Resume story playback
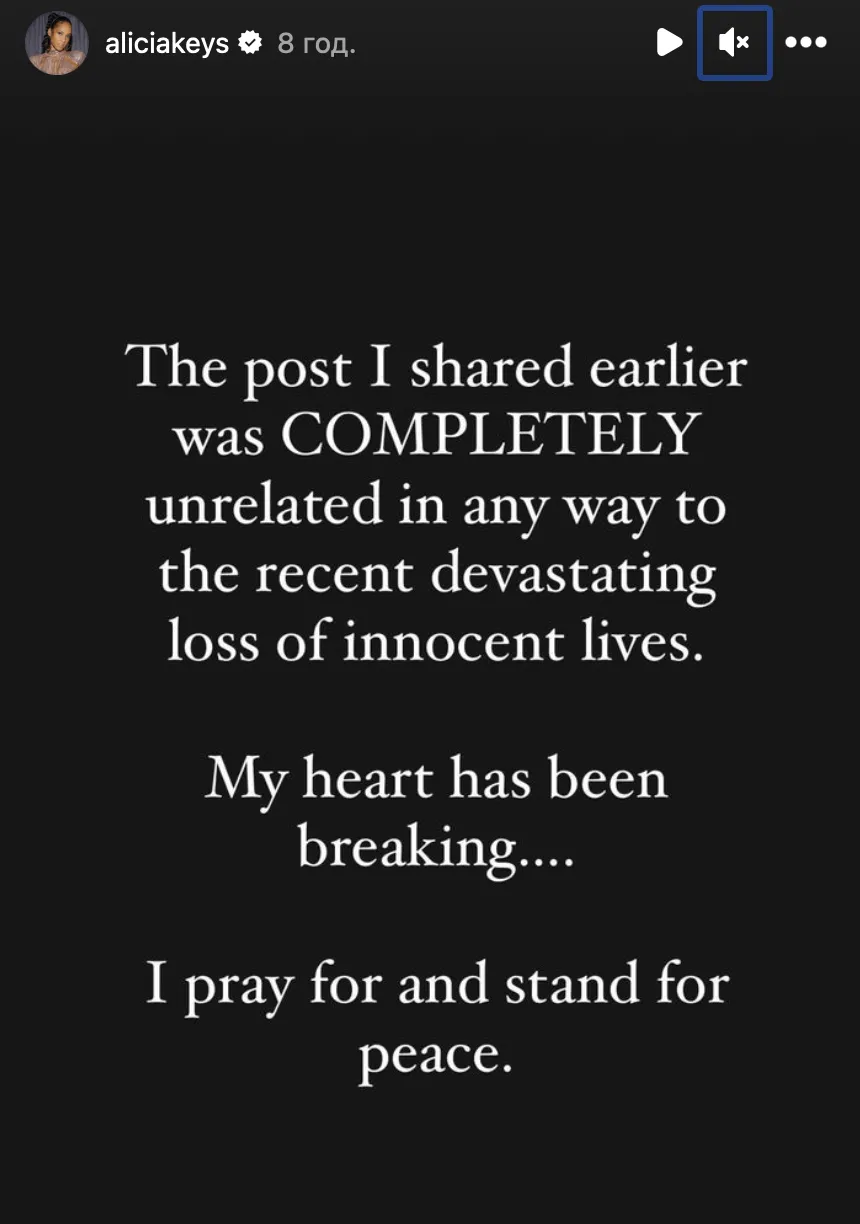 pyautogui.click(x=668, y=43)
